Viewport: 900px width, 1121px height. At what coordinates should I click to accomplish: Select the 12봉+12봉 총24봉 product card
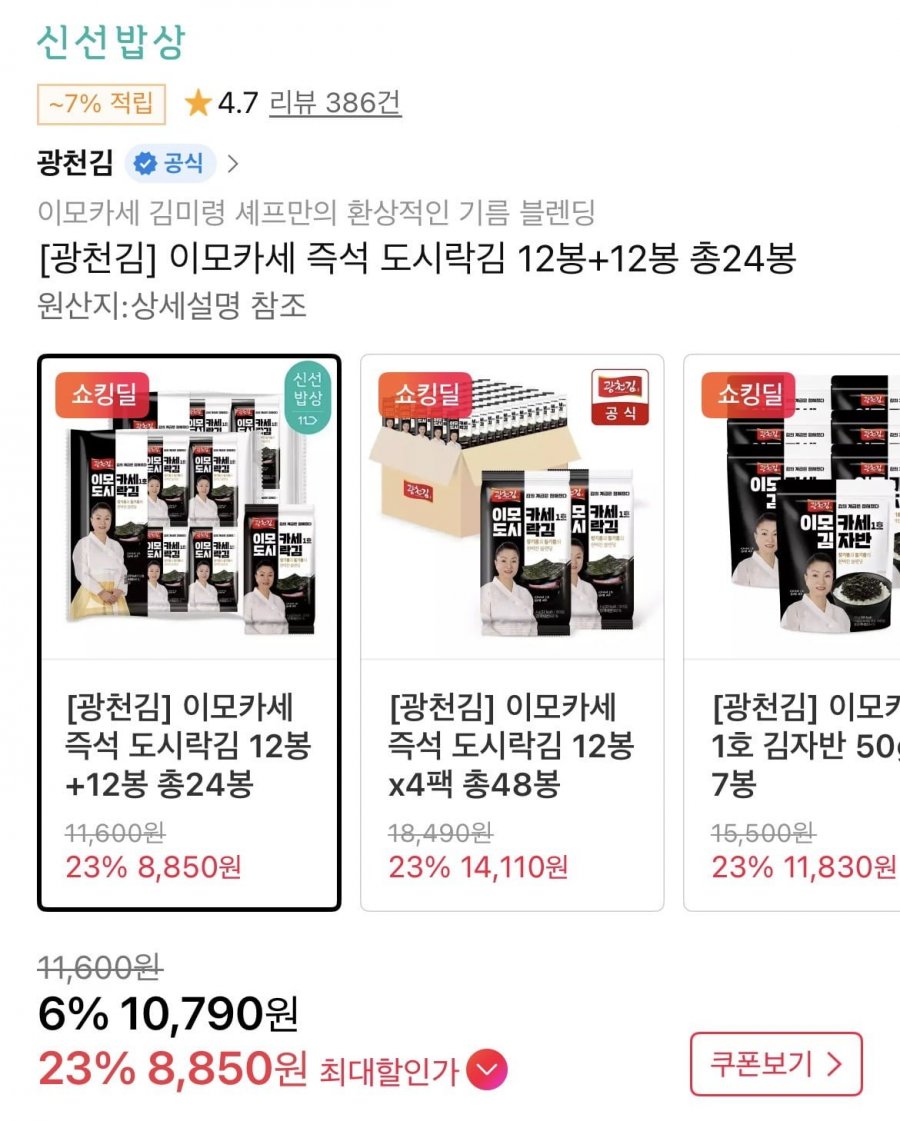point(189,632)
